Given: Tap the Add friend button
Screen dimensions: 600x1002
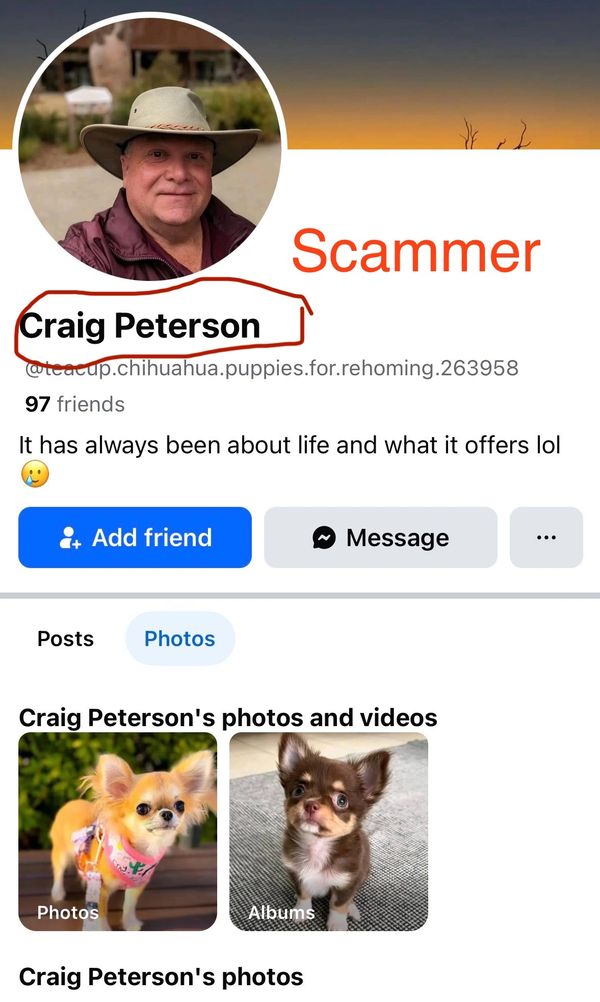Looking at the screenshot, I should tap(135, 538).
